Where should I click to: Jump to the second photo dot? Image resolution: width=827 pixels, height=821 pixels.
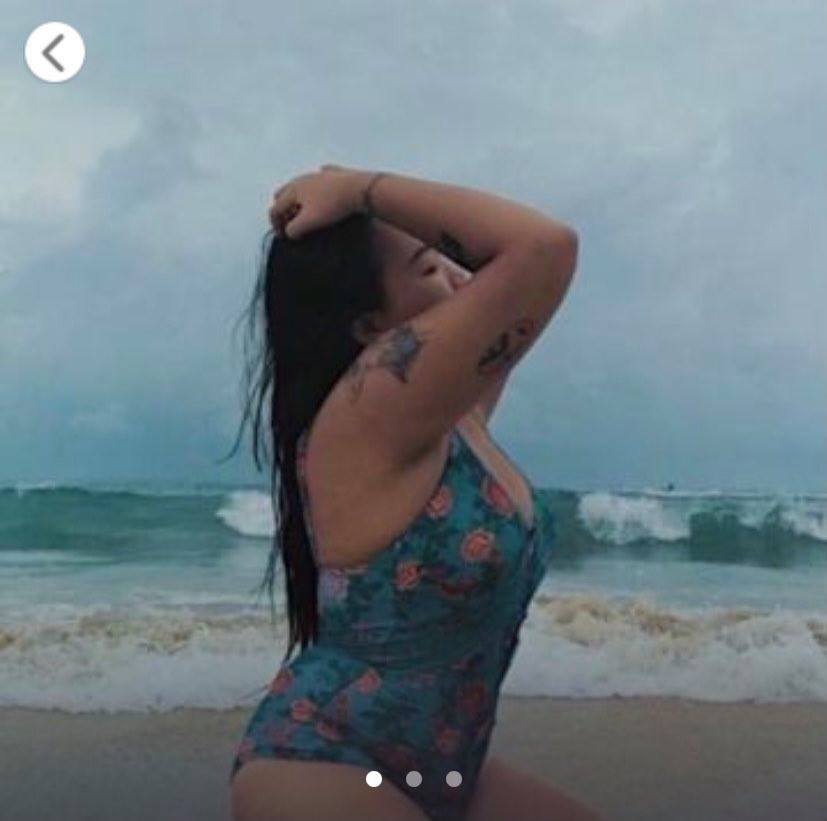click(x=414, y=778)
